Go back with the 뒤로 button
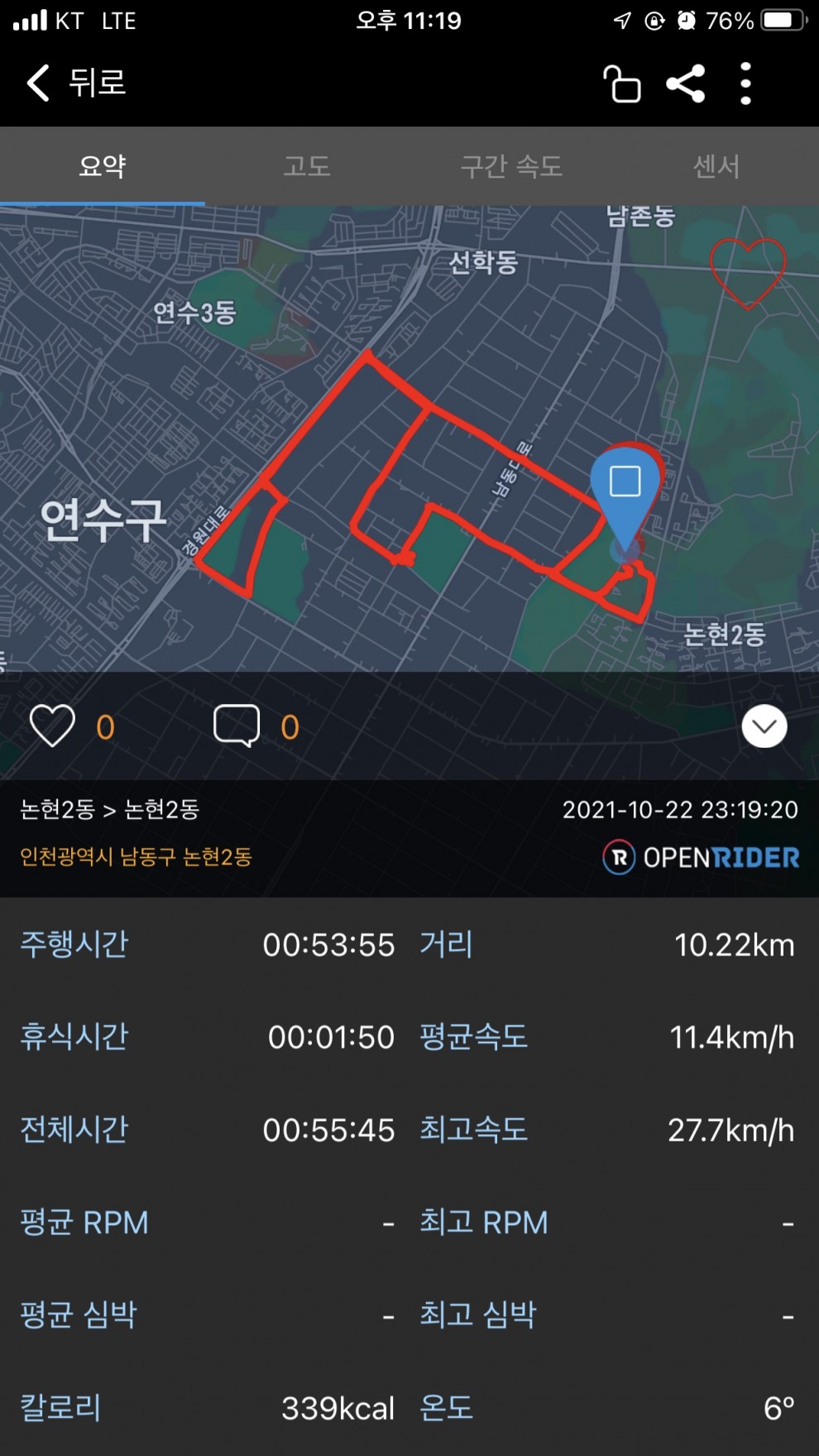This screenshot has height=1456, width=819. coord(76,83)
